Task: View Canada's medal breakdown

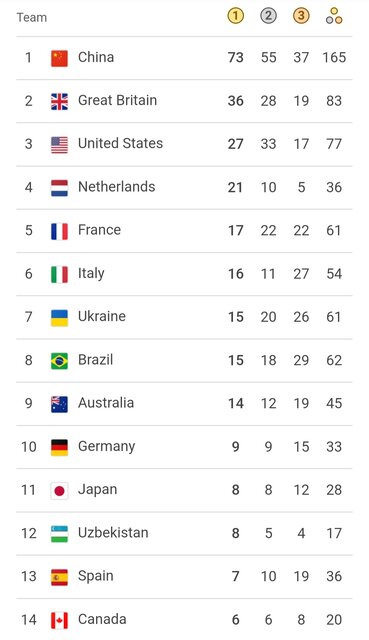Action: pyautogui.click(x=184, y=620)
